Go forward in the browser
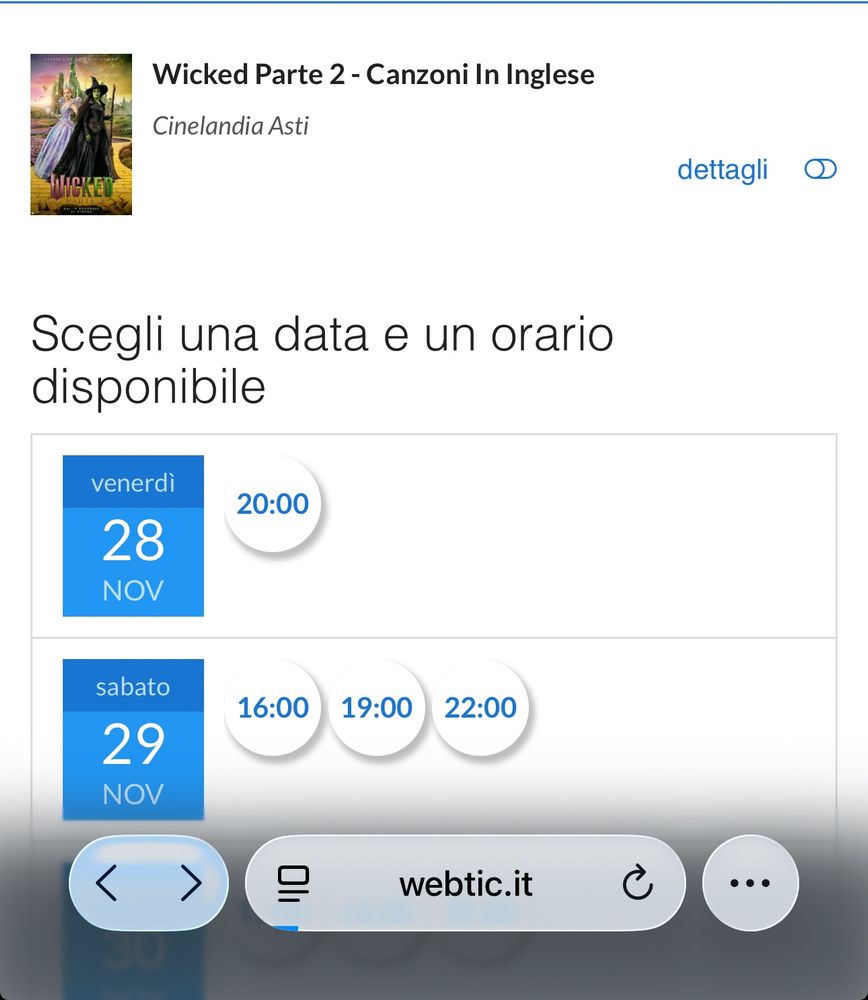The image size is (868, 1000). point(190,883)
